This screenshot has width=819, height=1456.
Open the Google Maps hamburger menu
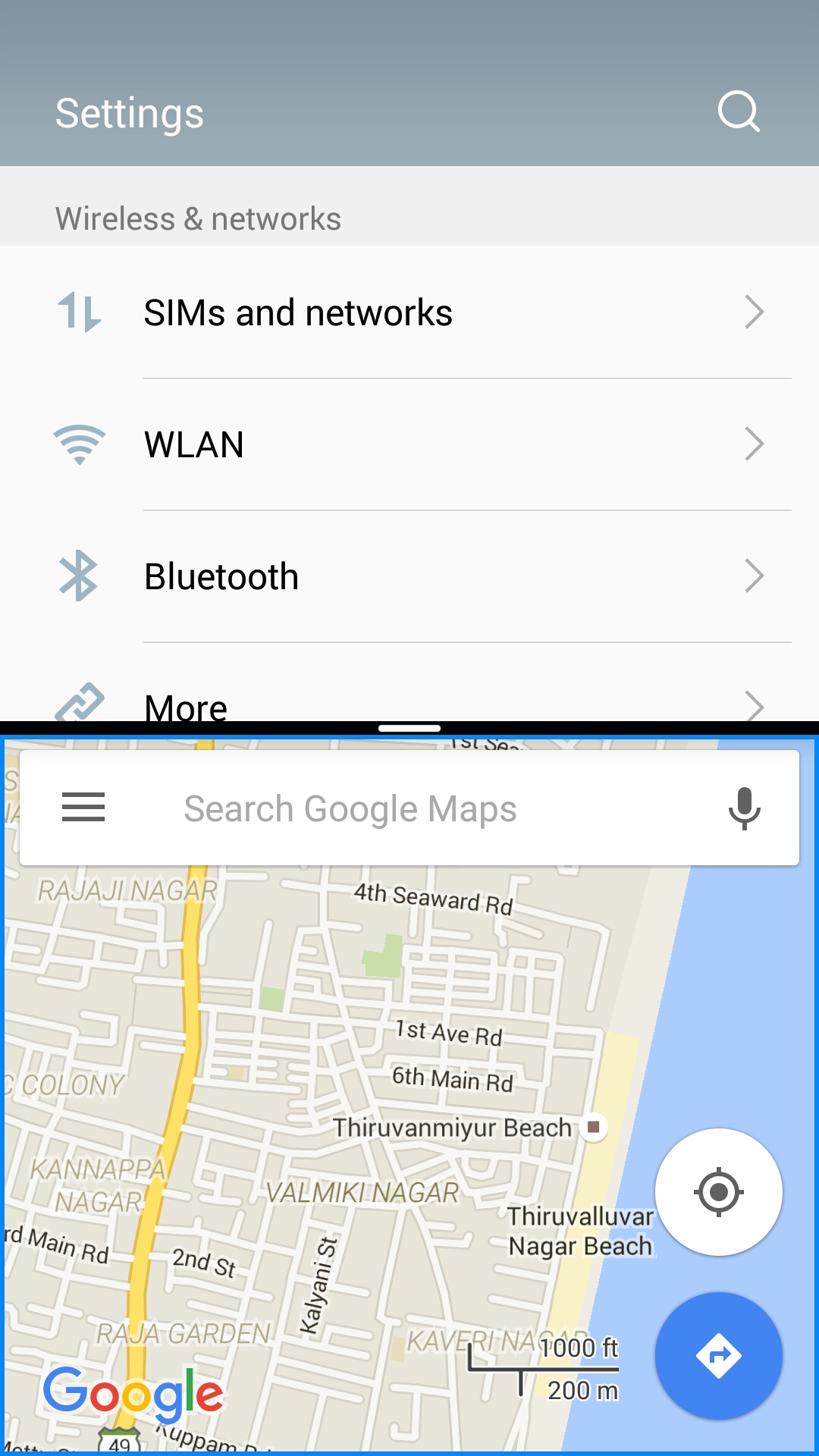tap(83, 807)
